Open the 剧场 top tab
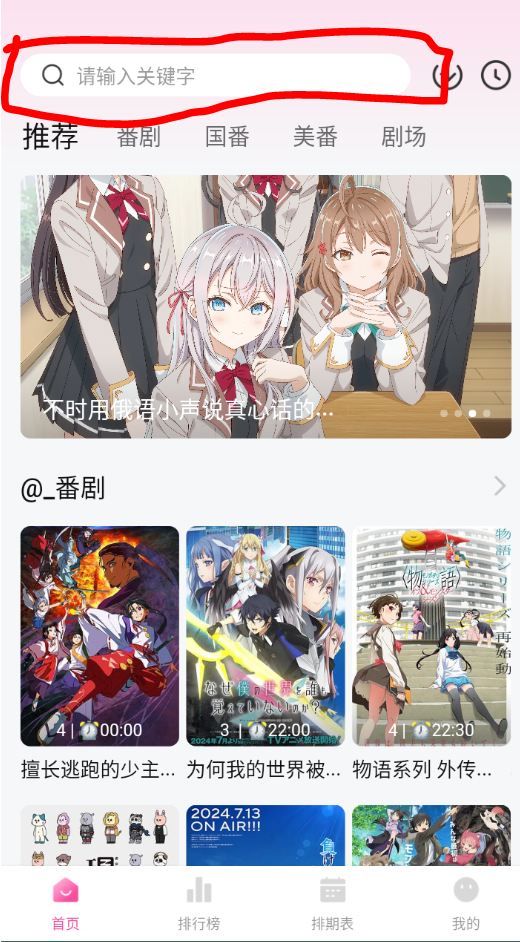This screenshot has width=520, height=942. (x=404, y=137)
